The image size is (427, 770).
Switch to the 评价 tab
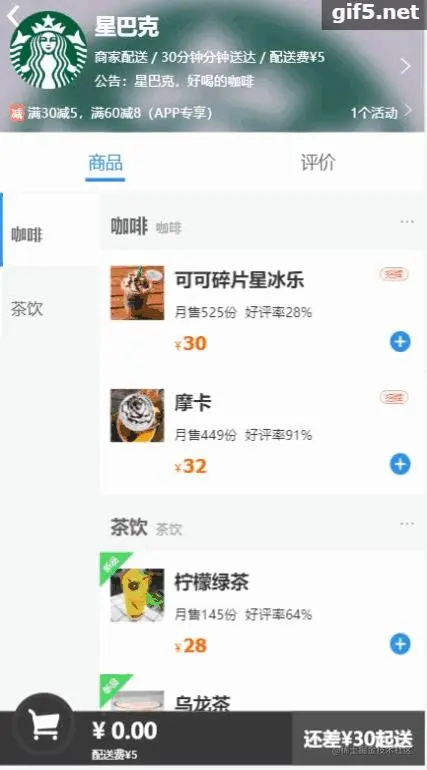(x=318, y=163)
